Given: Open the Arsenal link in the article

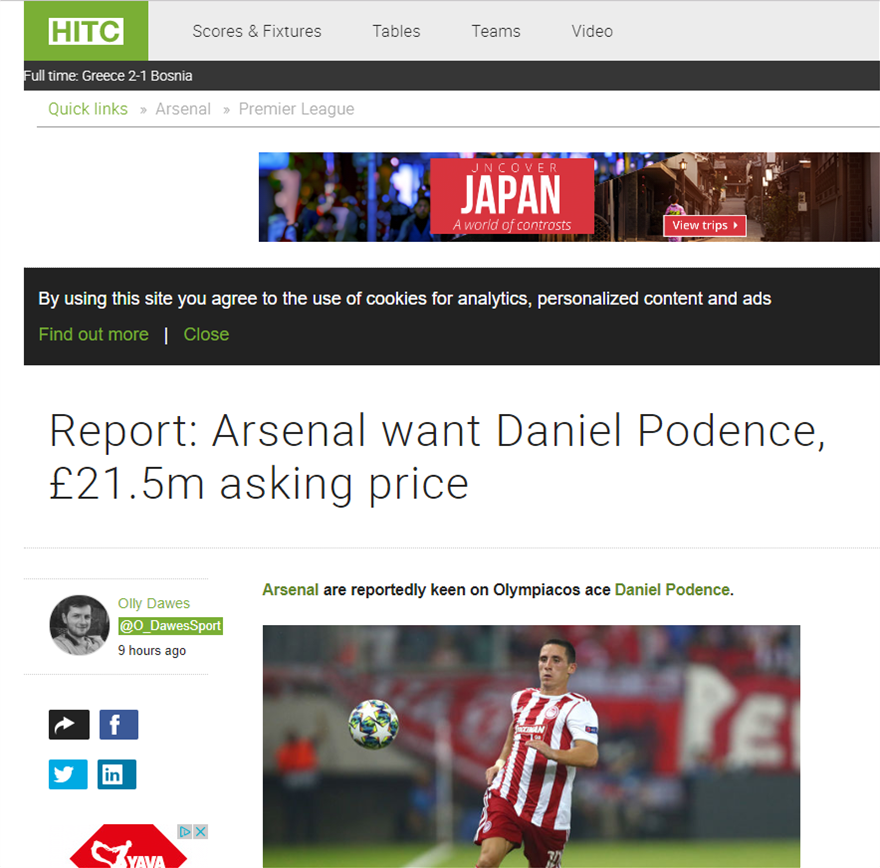Looking at the screenshot, I should click(x=290, y=590).
